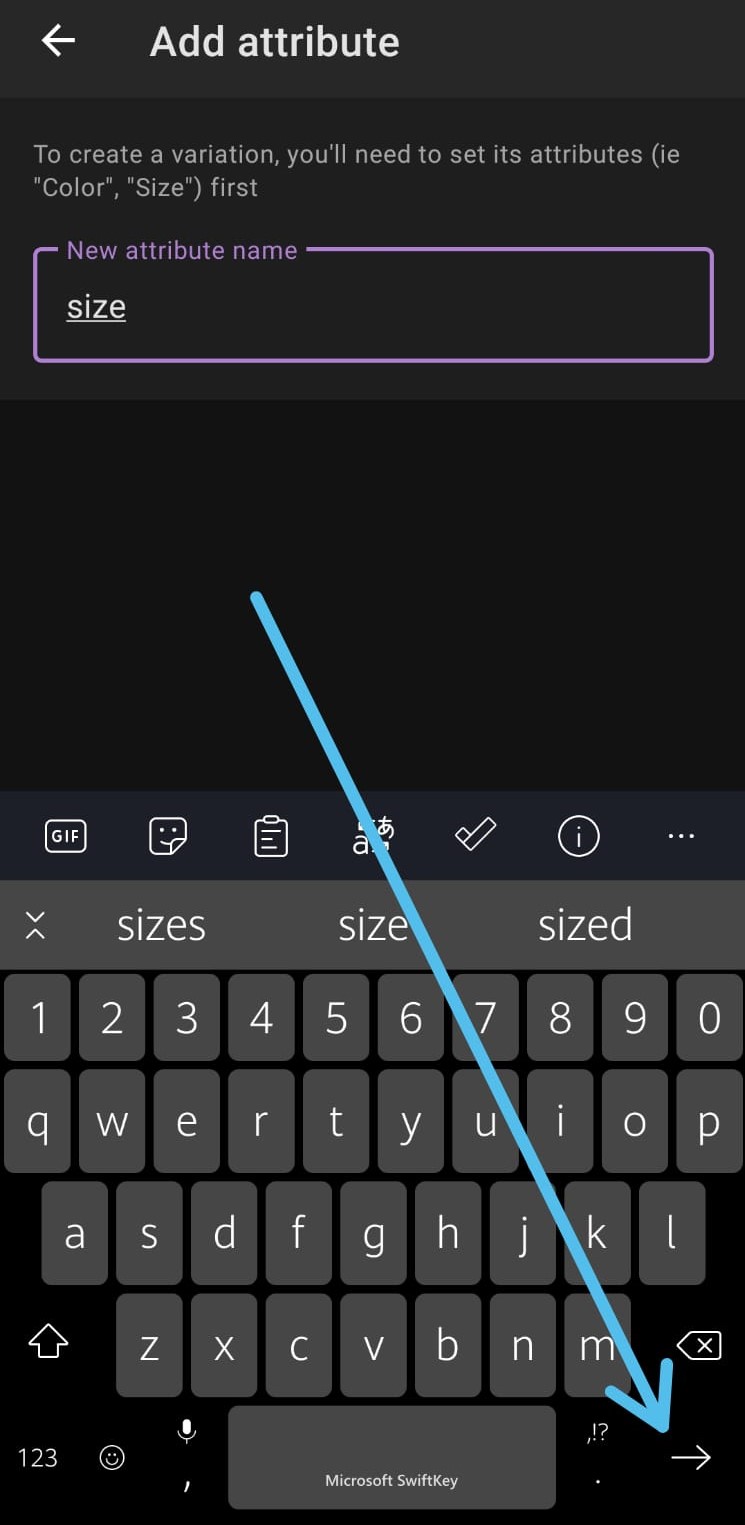Tap the shift key
The image size is (745, 1525).
[x=48, y=1343]
